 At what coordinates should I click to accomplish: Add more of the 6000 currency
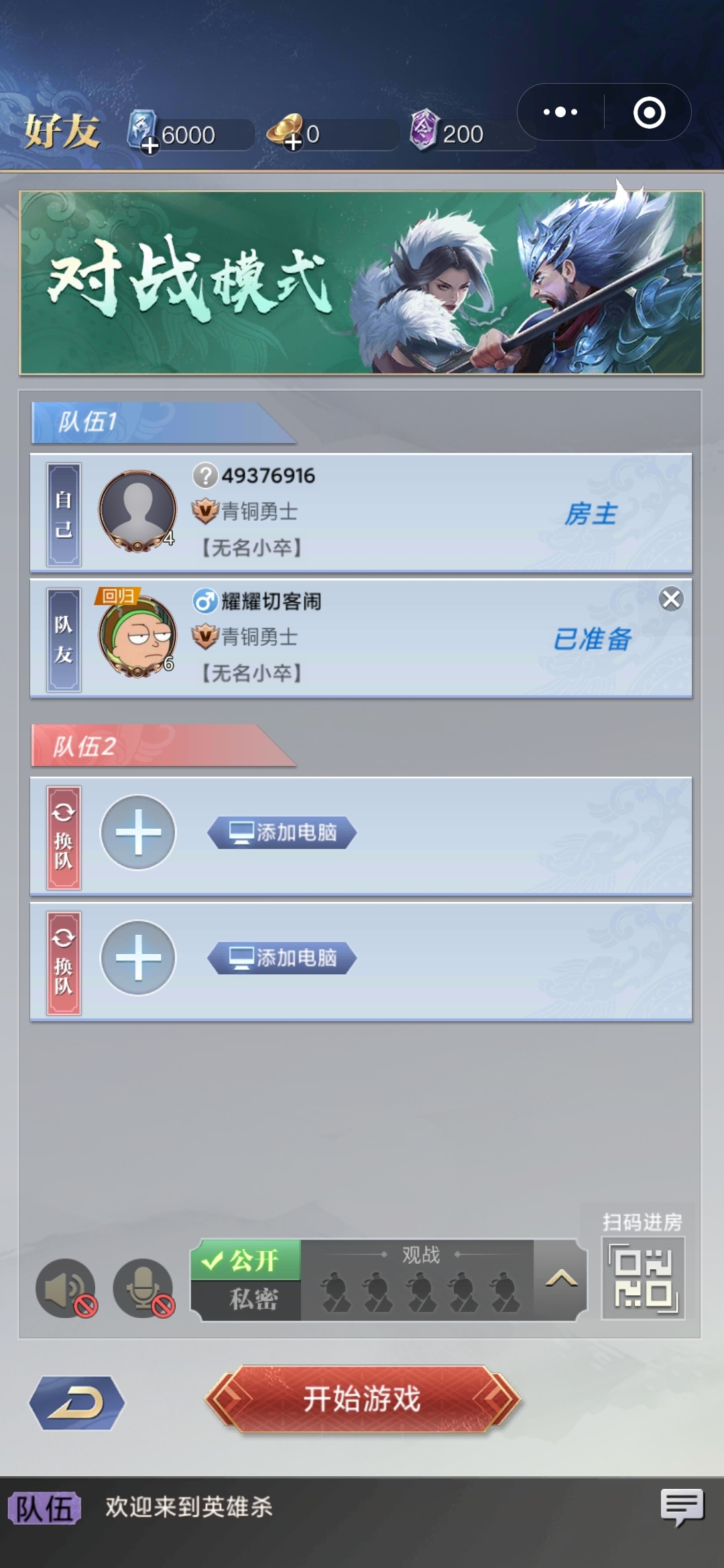[x=150, y=145]
